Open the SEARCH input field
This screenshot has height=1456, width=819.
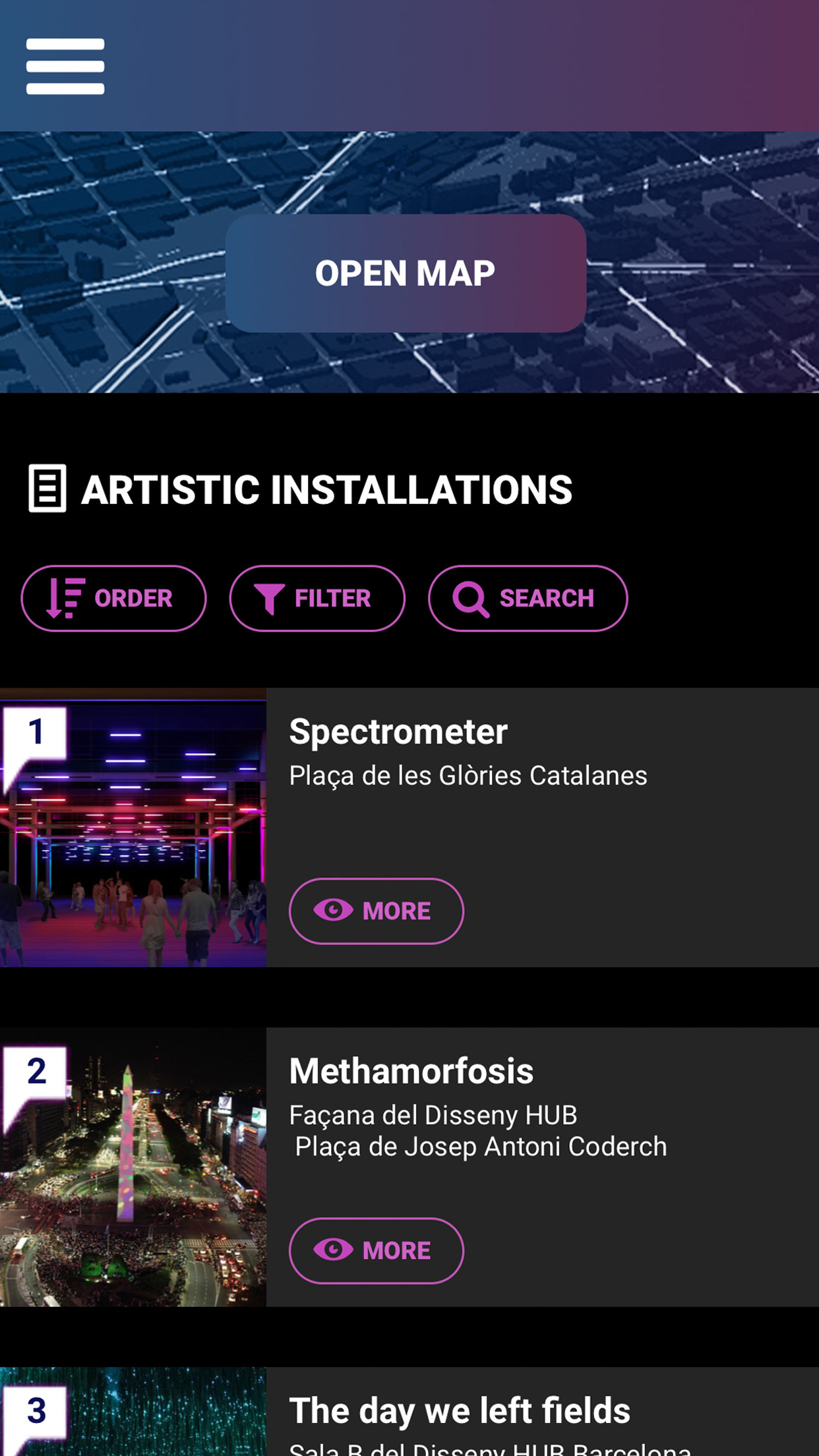click(528, 597)
